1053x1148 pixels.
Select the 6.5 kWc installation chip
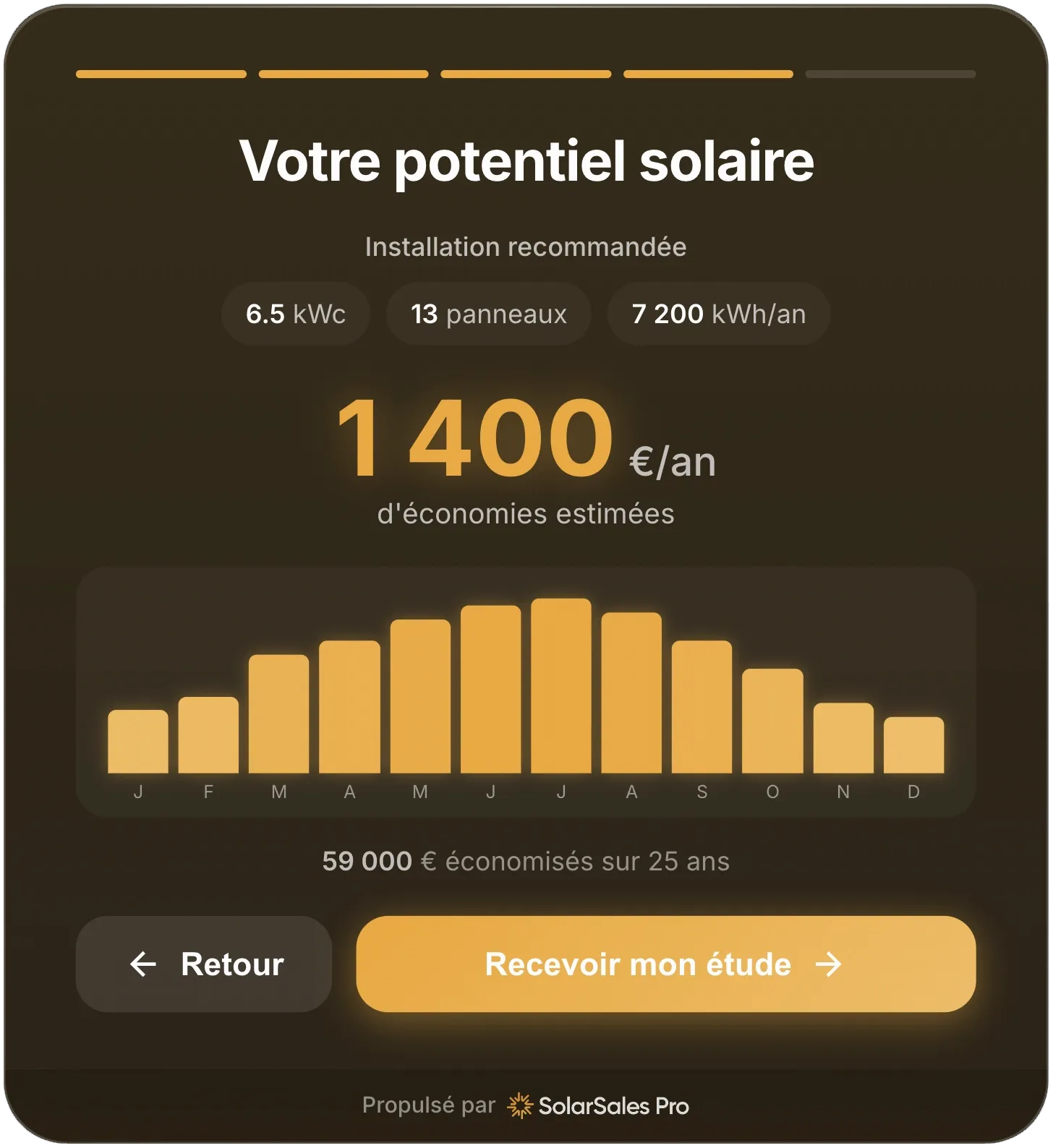pos(296,313)
